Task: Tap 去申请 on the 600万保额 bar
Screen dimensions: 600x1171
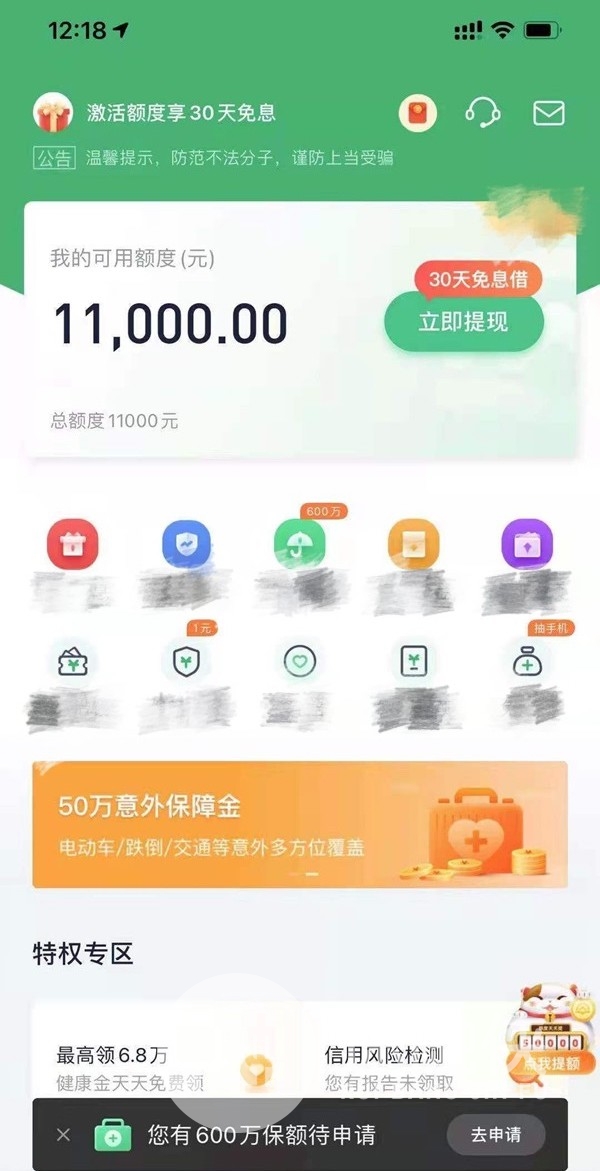Action: coord(497,1134)
